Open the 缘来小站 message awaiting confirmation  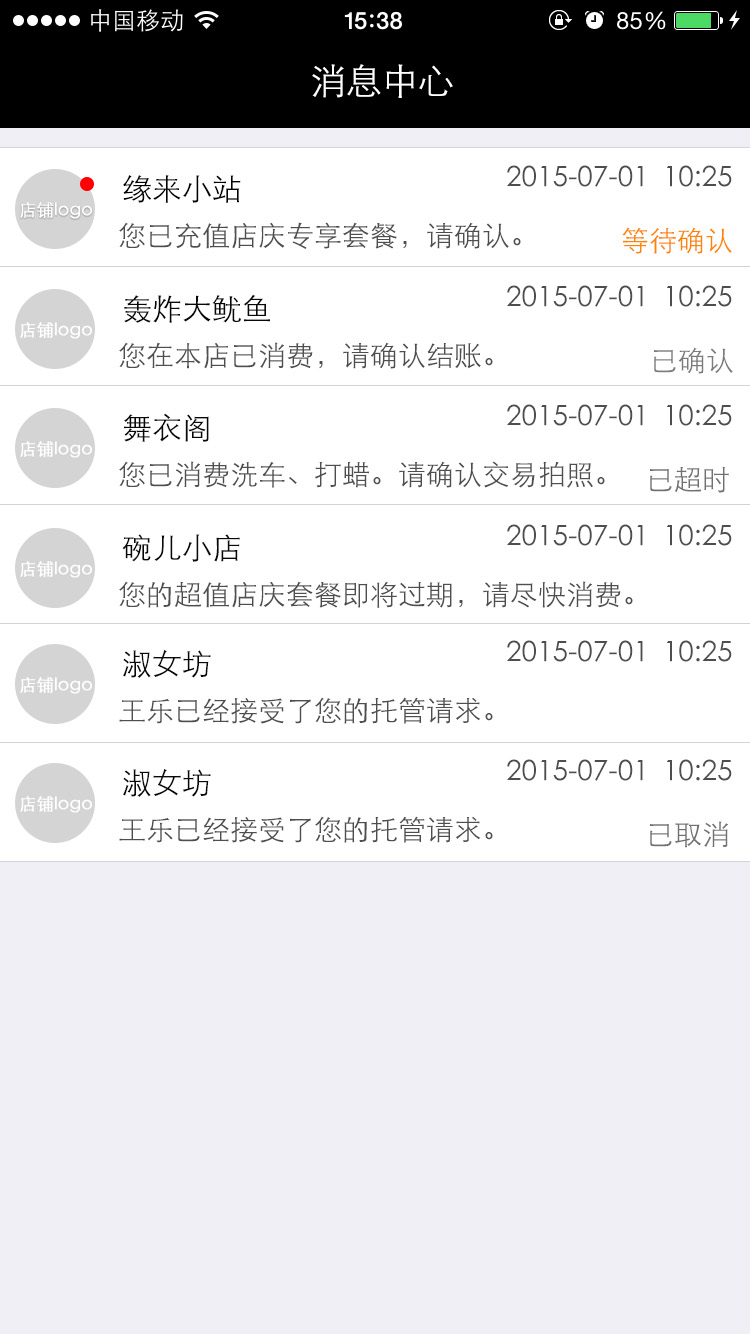(375, 208)
